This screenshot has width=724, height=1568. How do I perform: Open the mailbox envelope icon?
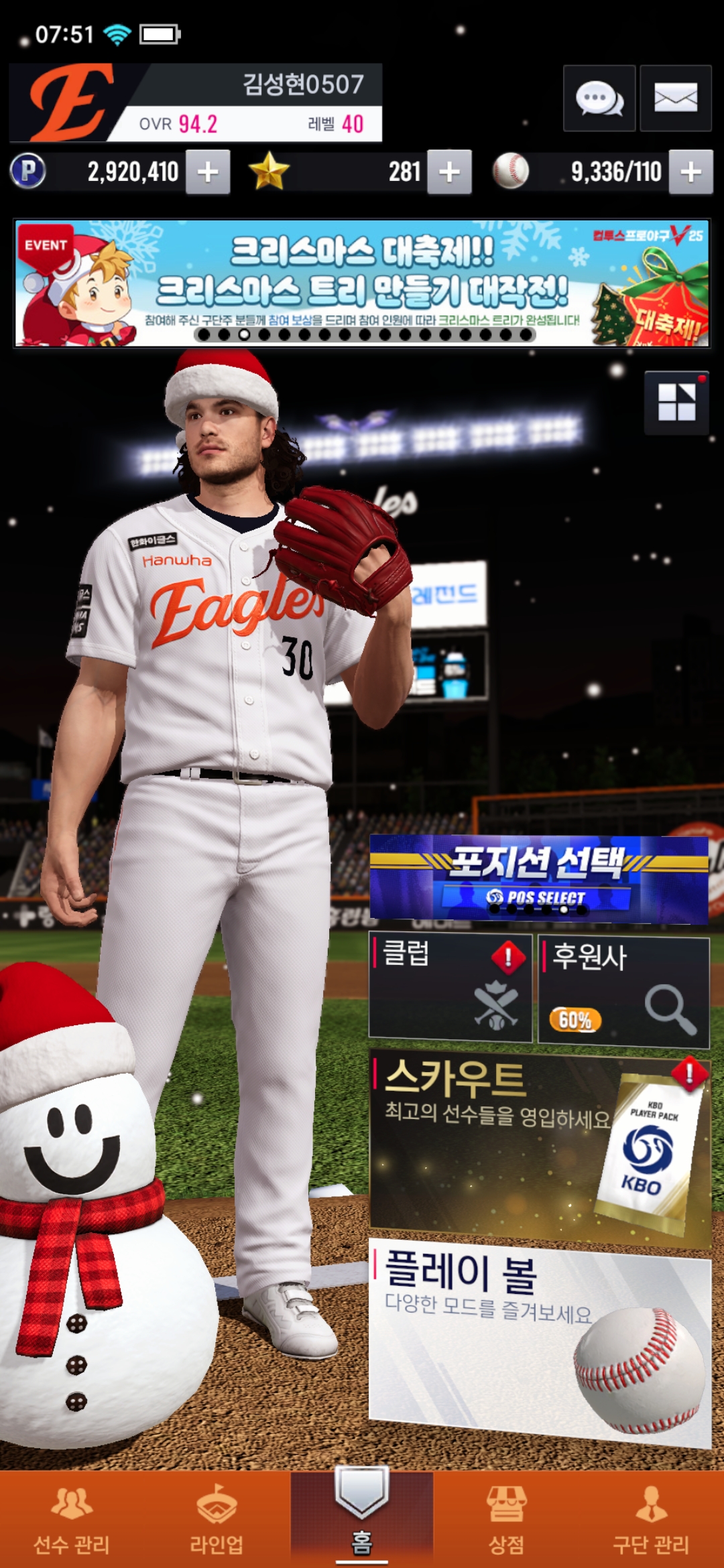pyautogui.click(x=675, y=99)
